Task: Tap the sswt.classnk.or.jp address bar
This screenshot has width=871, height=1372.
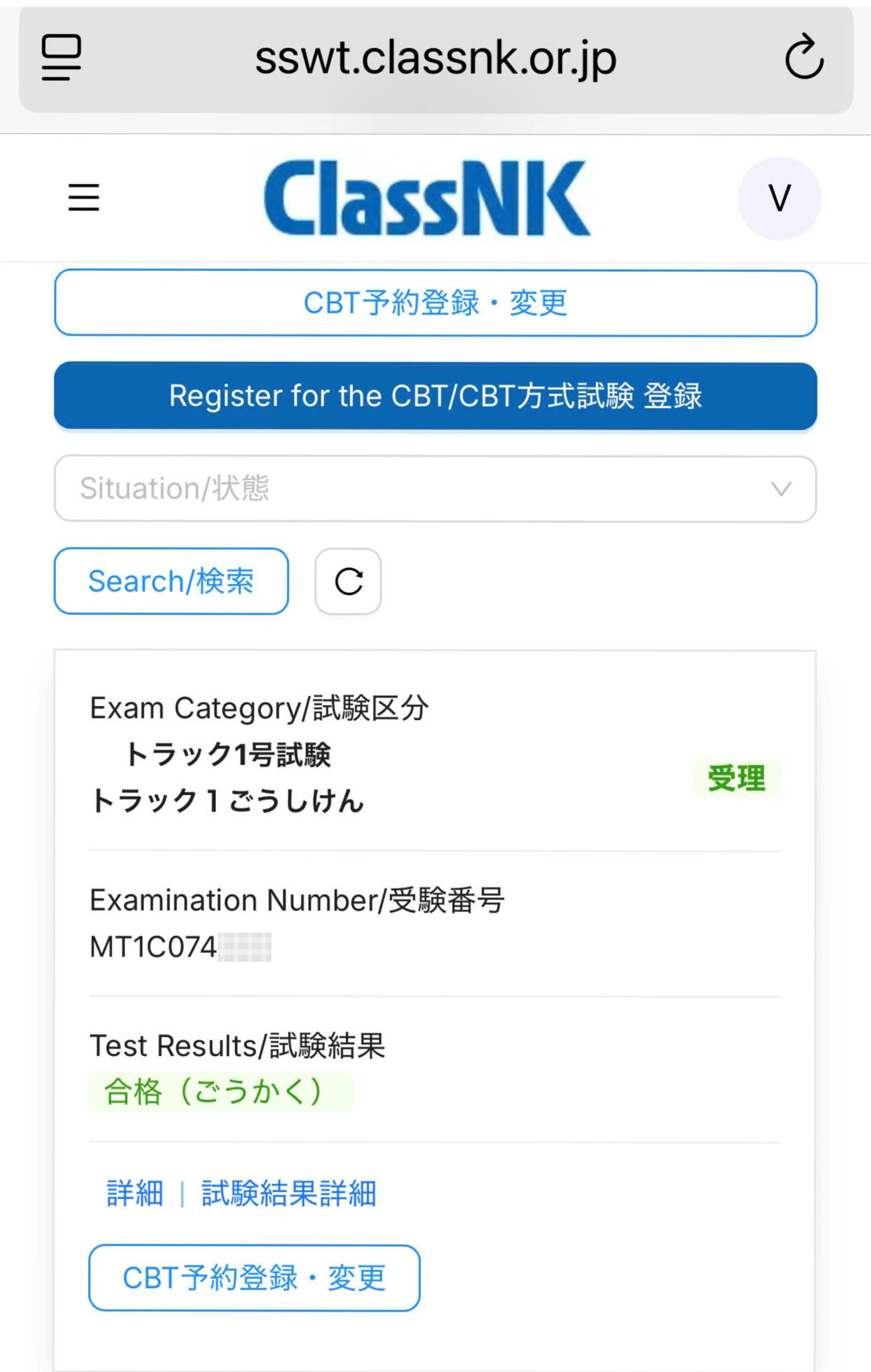Action: 435,59
